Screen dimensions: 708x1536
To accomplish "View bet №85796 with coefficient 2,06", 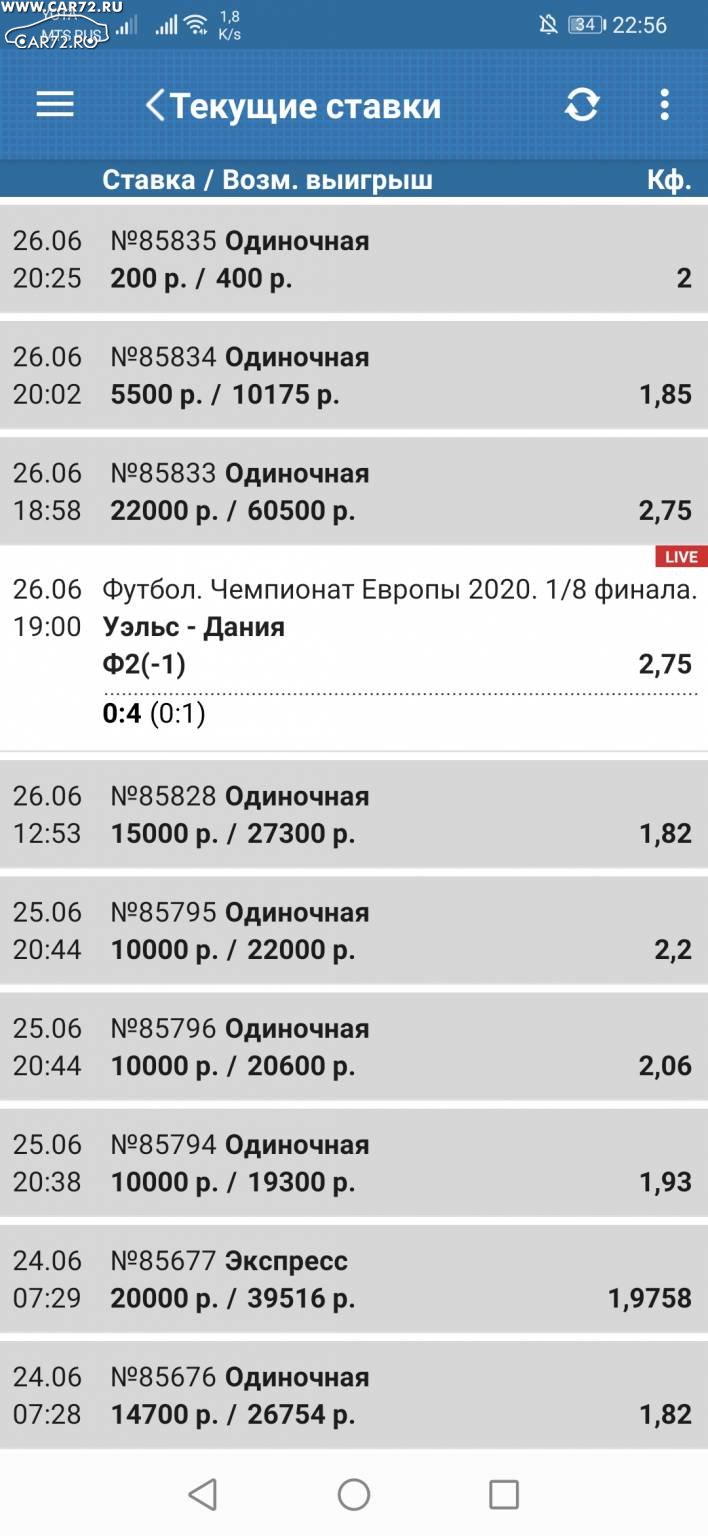I will pos(354,1046).
